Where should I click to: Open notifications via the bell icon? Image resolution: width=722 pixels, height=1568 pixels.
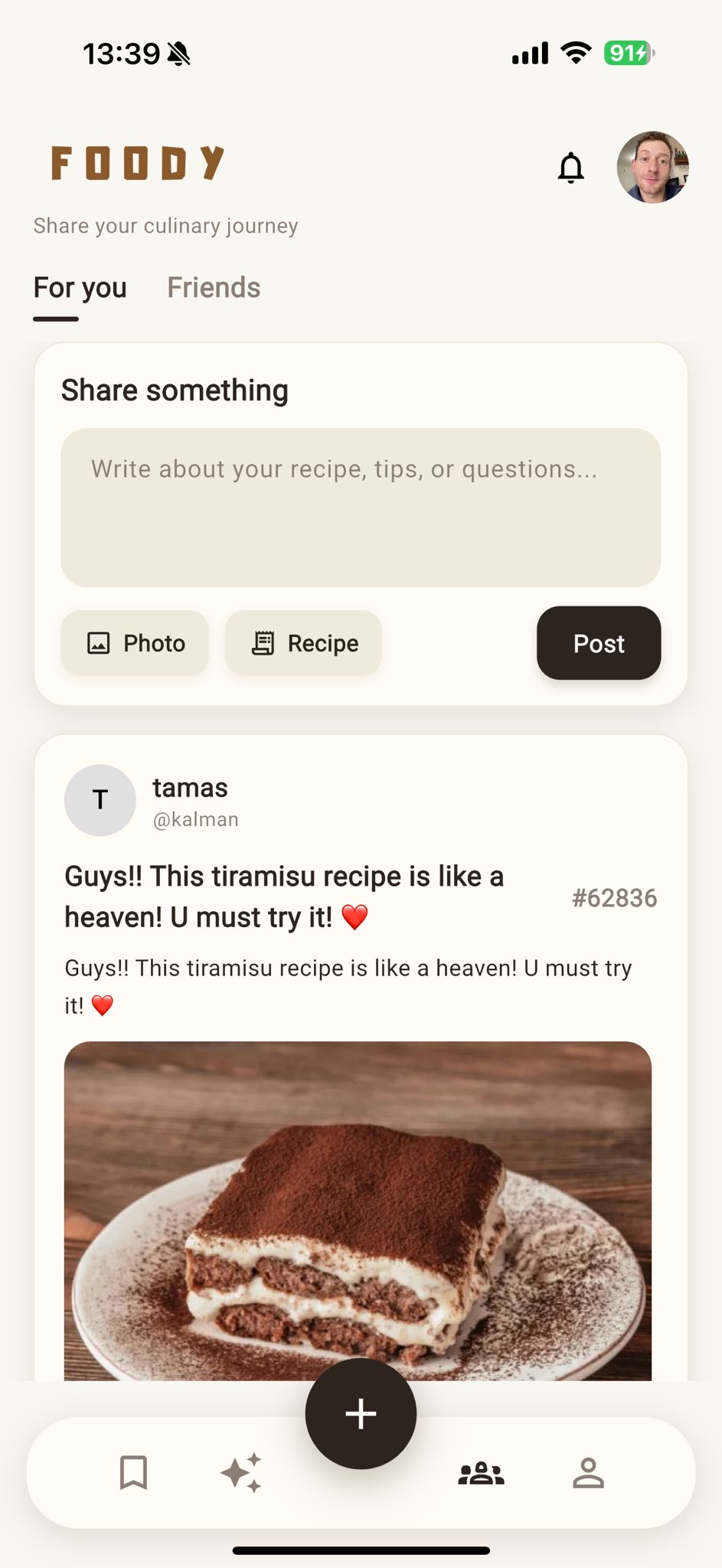[572, 168]
